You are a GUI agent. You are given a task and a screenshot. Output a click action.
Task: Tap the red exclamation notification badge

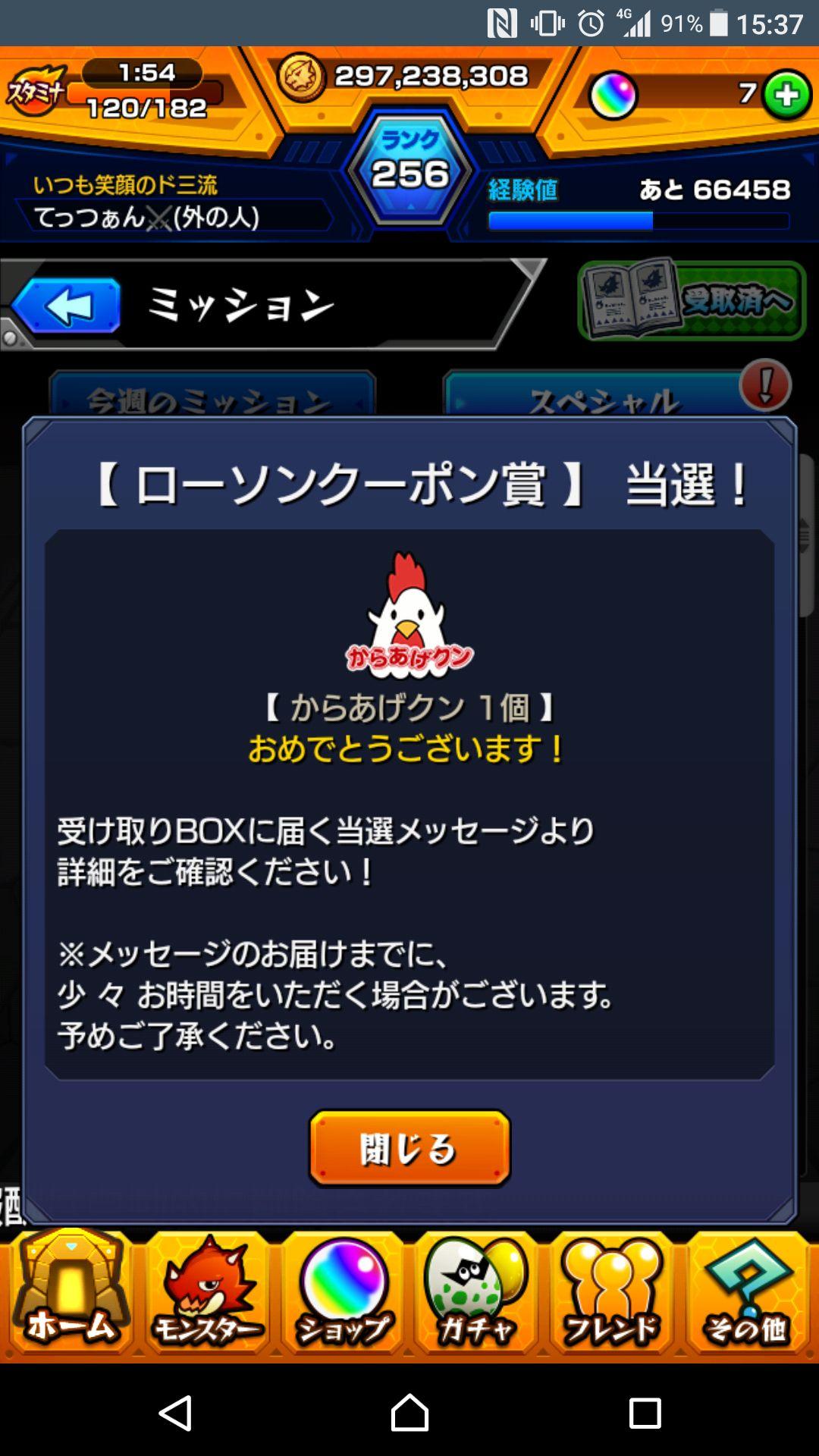coord(766,385)
